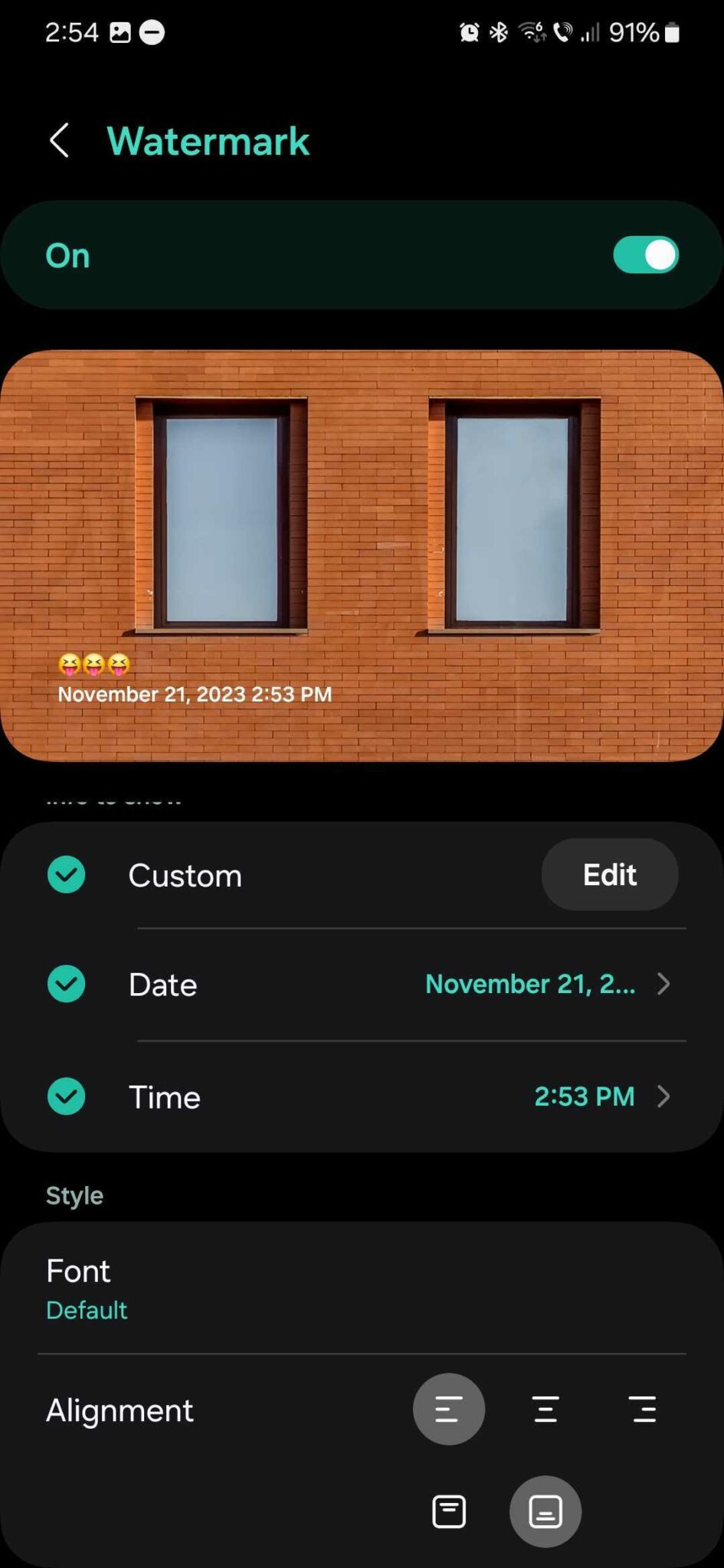
Task: Place watermark at the bottom
Action: [545, 1512]
